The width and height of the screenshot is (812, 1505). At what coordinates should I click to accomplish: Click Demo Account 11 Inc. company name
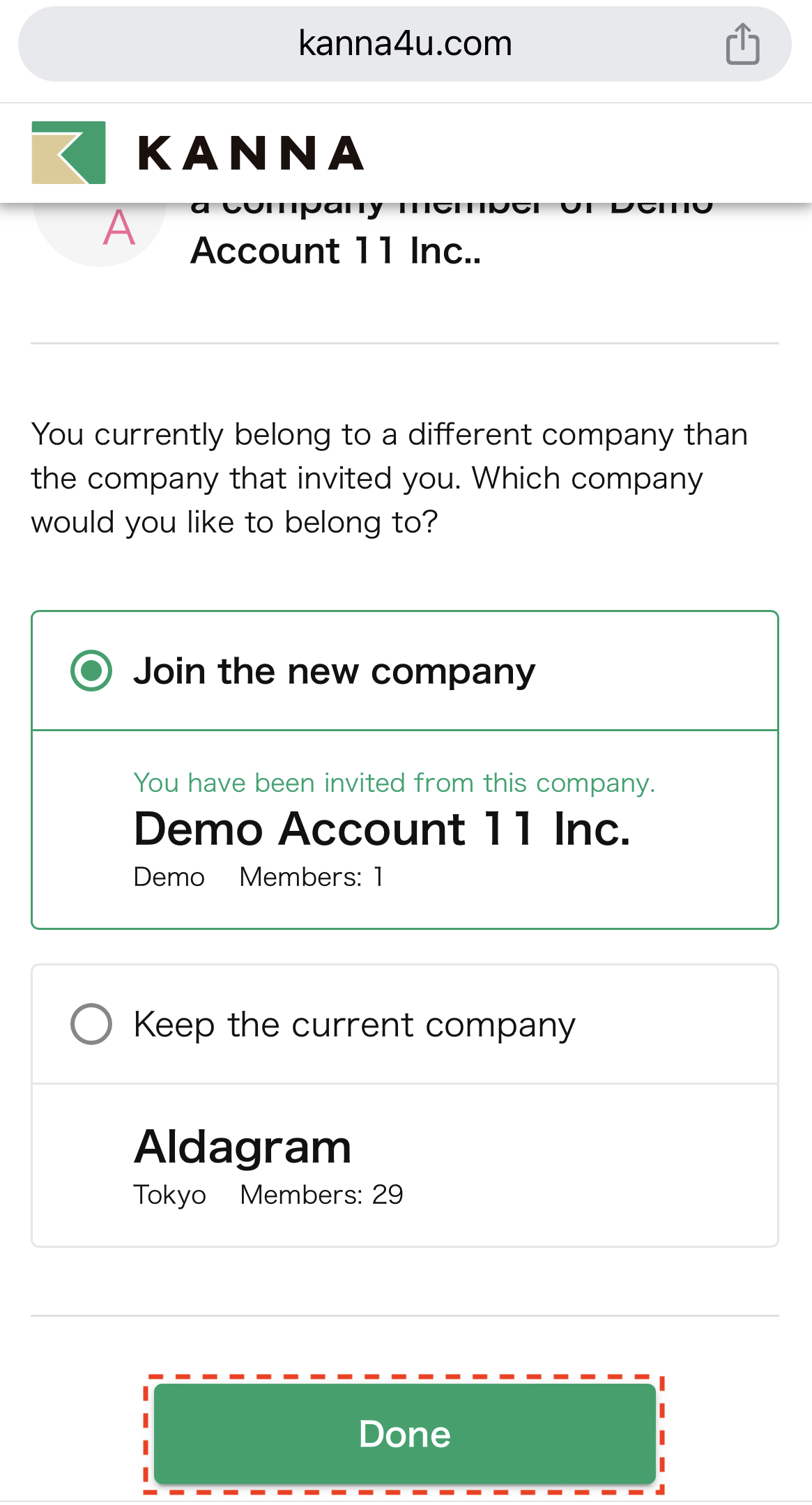[x=384, y=828]
